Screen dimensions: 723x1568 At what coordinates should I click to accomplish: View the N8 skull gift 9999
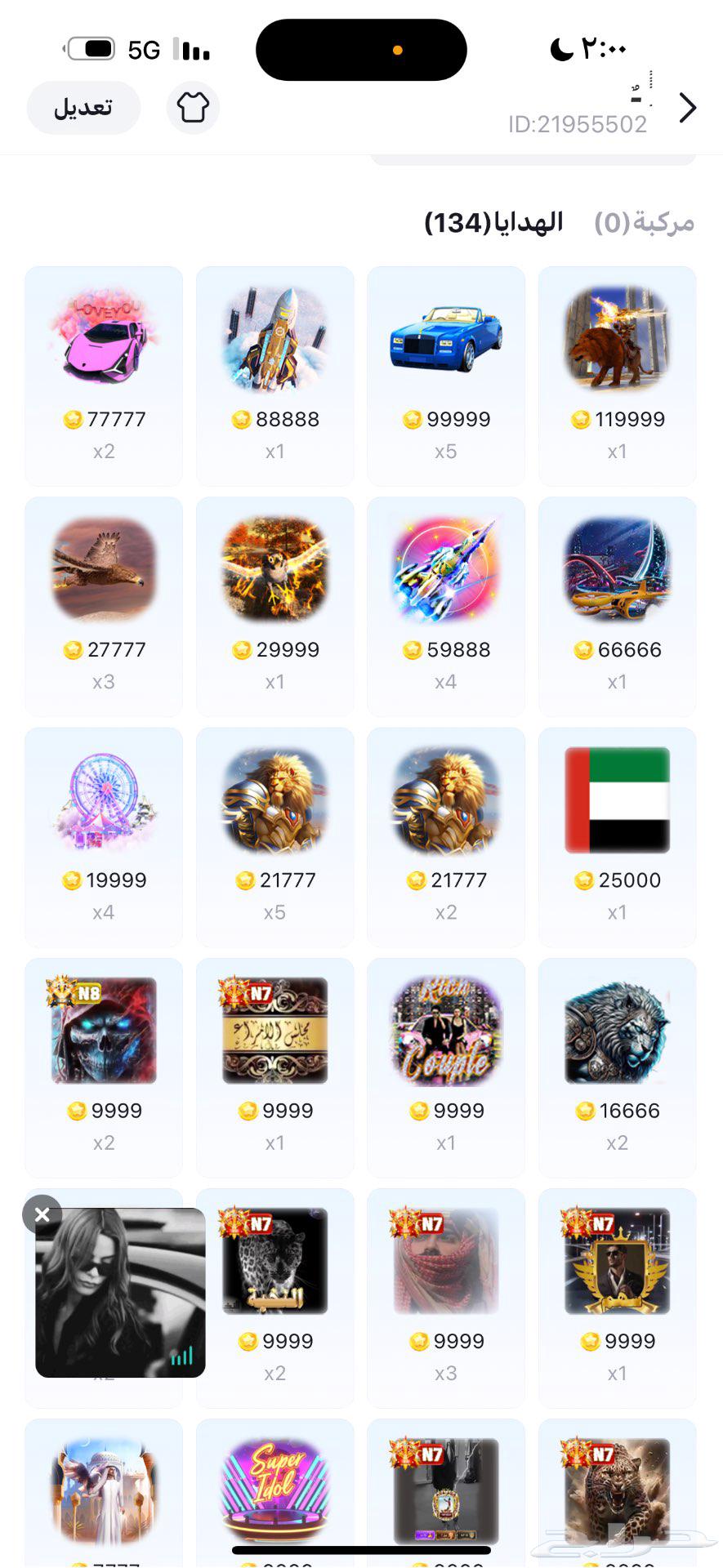[x=104, y=1067]
